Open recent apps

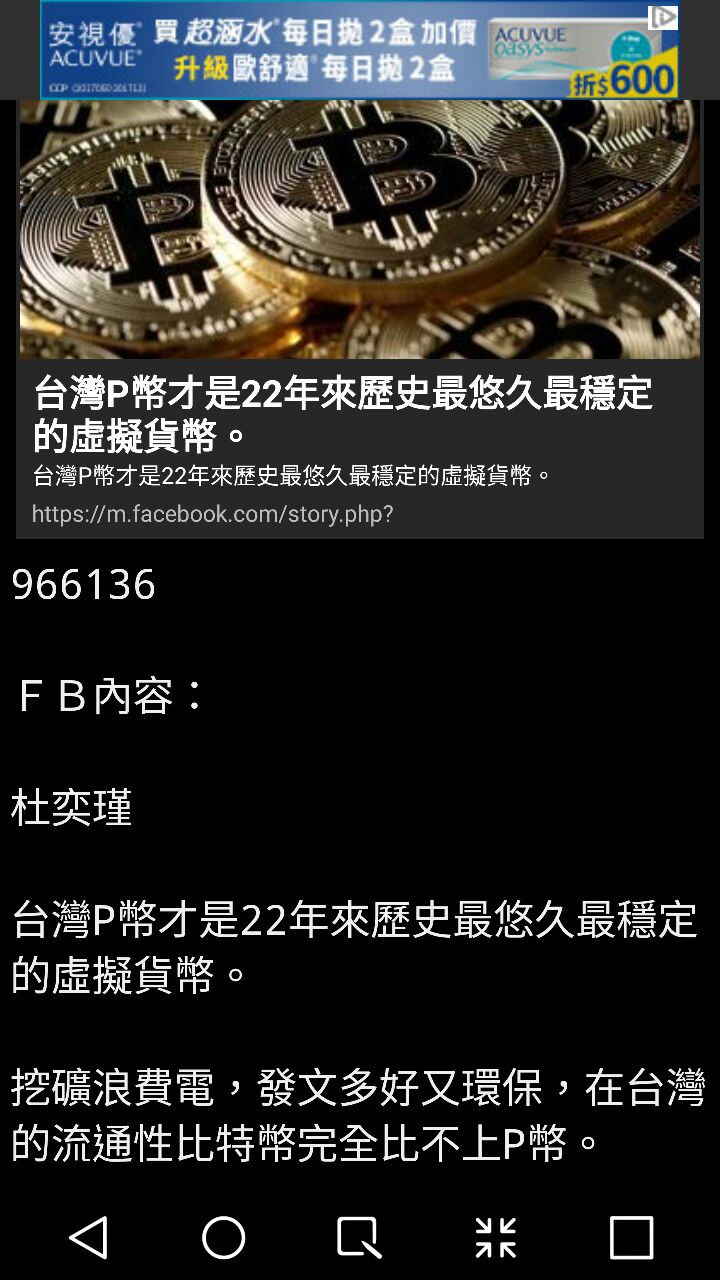point(631,1238)
